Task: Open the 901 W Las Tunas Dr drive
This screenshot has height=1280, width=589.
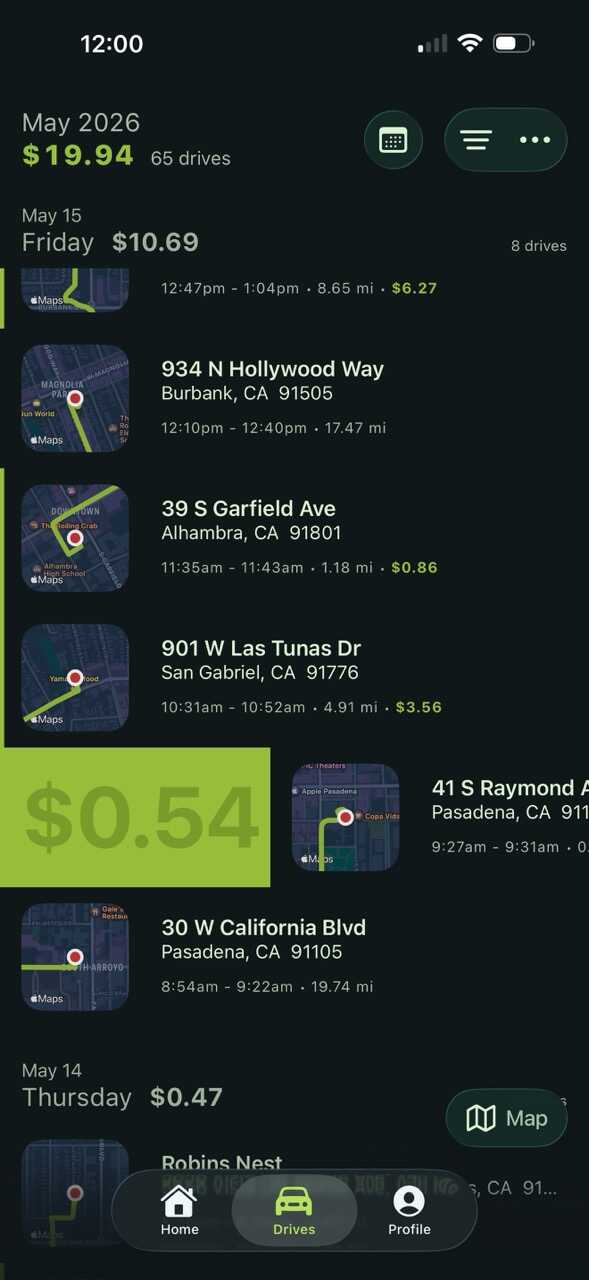Action: (x=294, y=677)
